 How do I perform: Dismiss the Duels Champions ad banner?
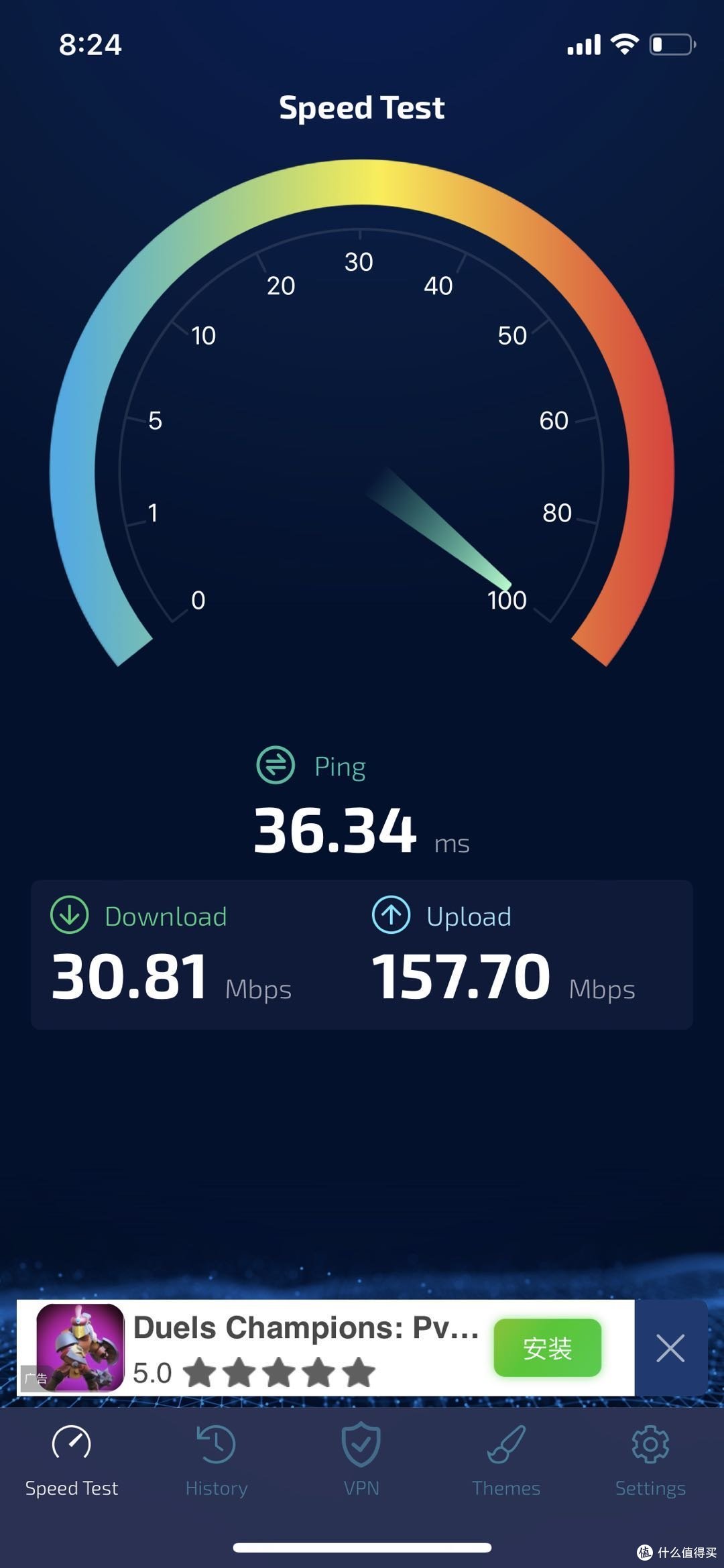point(670,1348)
